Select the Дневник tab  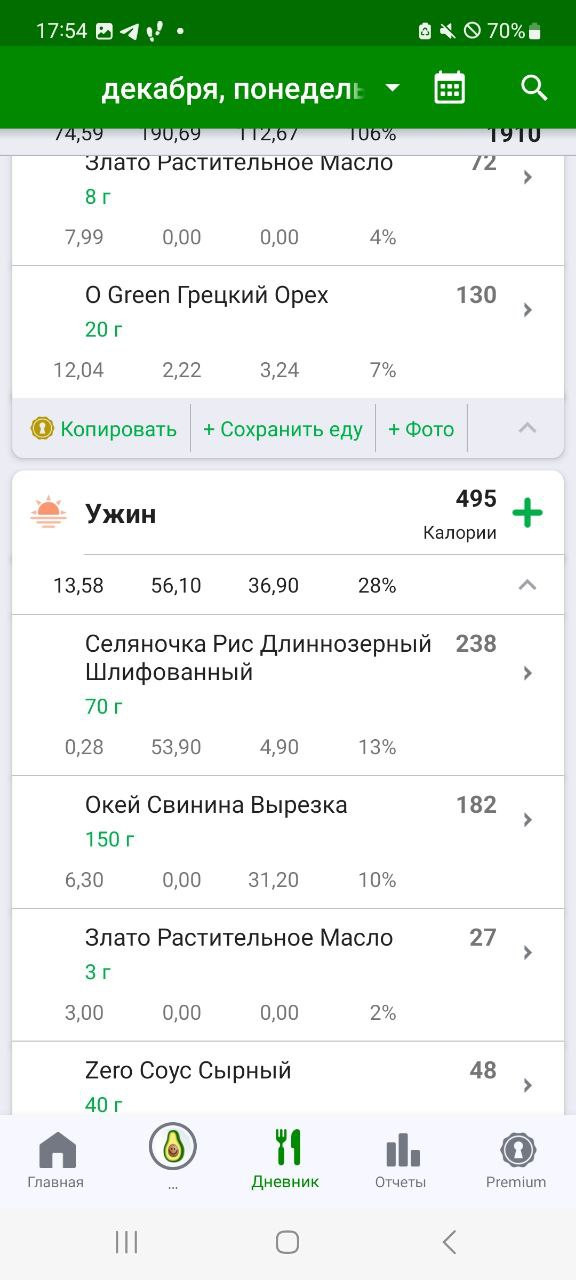click(x=286, y=1160)
